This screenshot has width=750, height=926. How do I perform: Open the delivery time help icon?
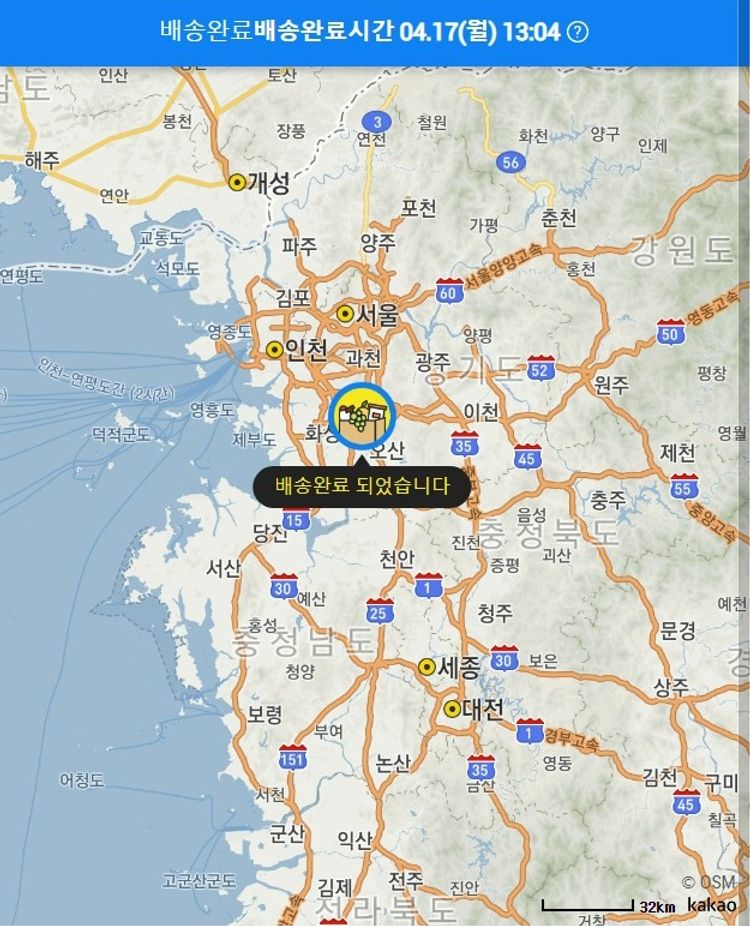[x=578, y=32]
